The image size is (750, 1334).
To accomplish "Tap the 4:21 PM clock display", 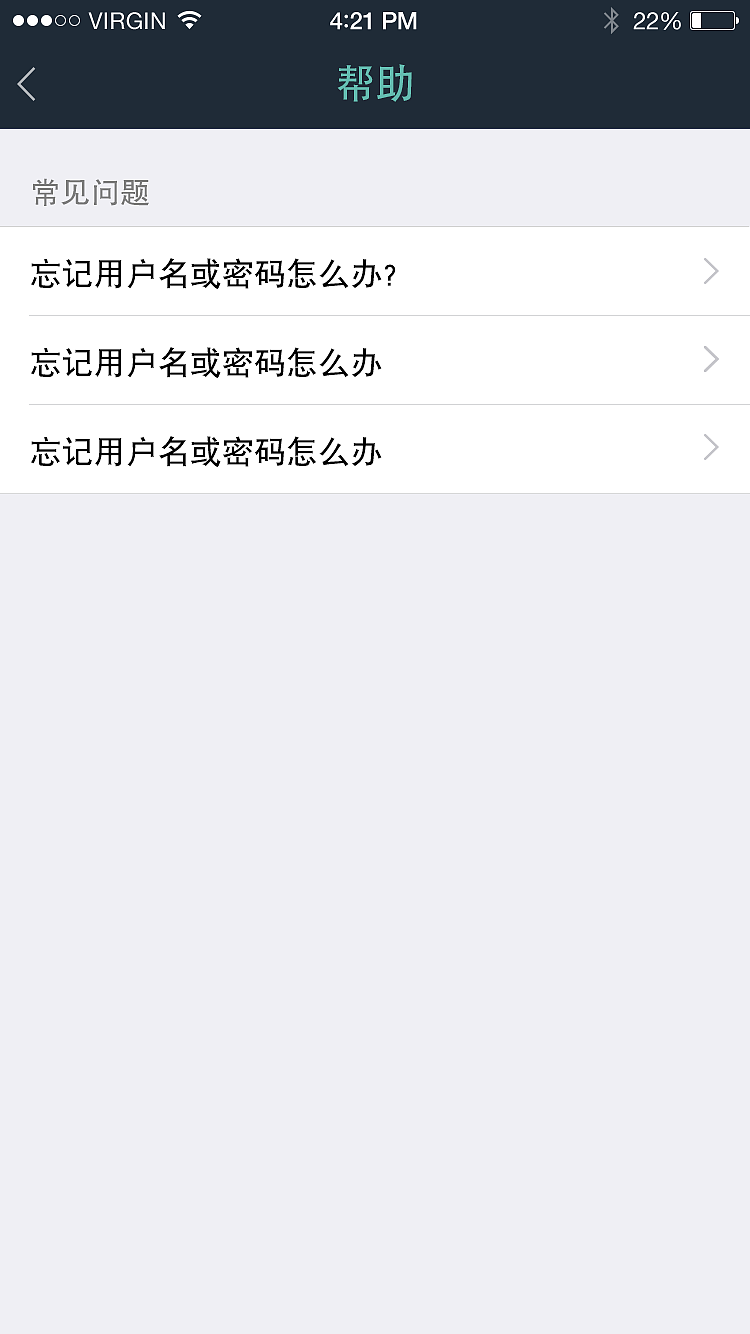I will [374, 20].
